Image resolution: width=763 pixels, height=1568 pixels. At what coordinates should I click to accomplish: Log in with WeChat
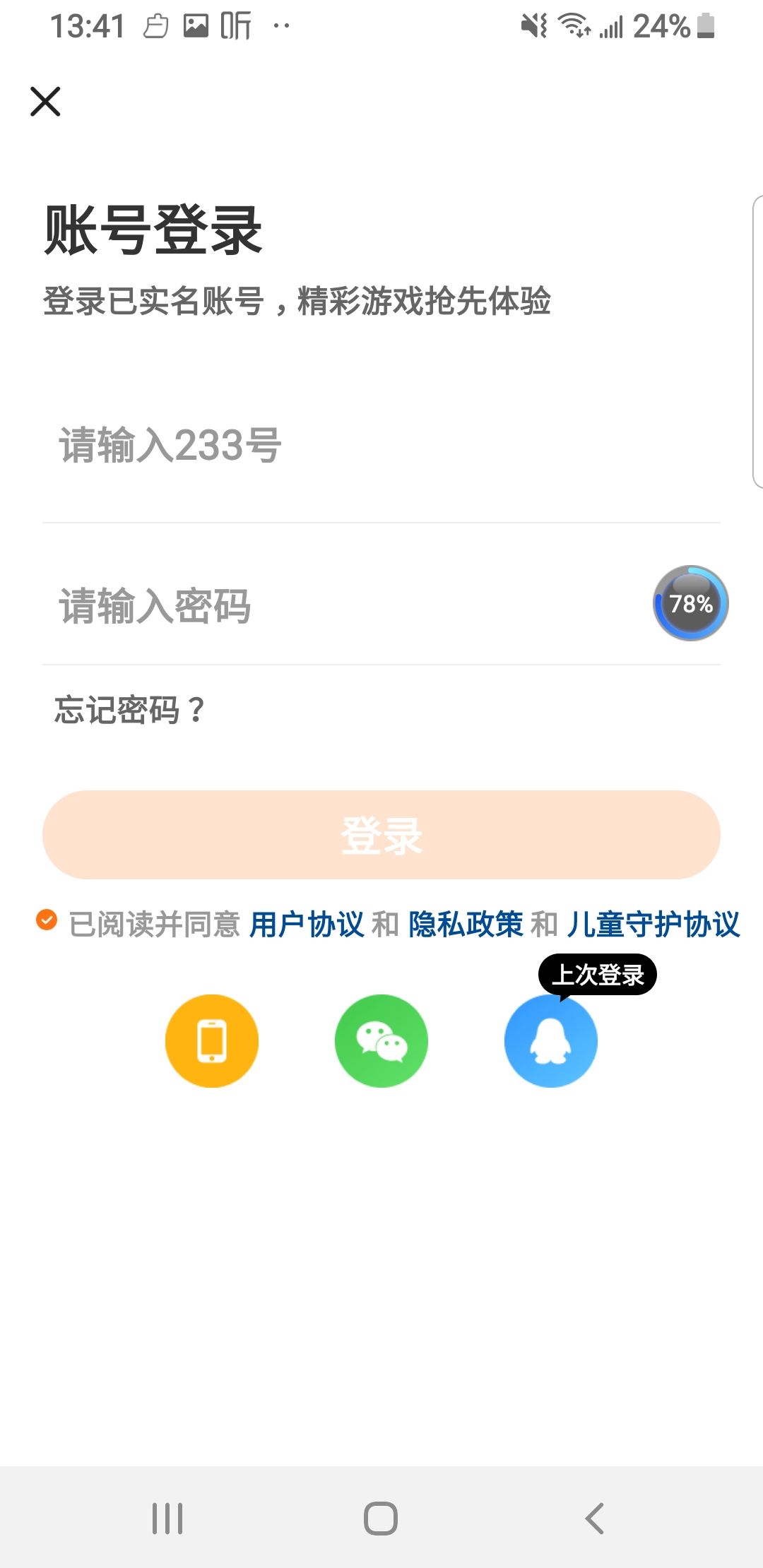381,1041
